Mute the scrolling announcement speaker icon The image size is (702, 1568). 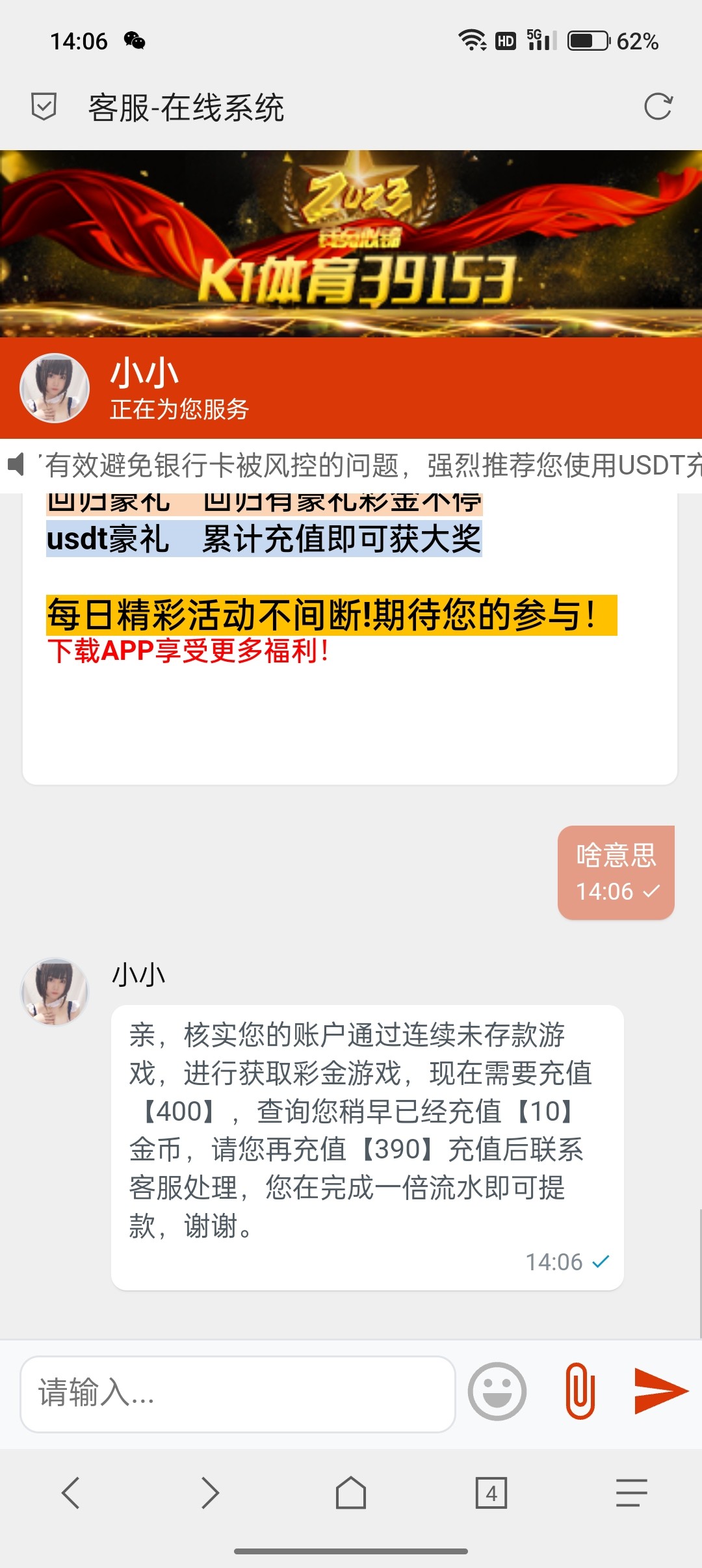click(x=16, y=464)
